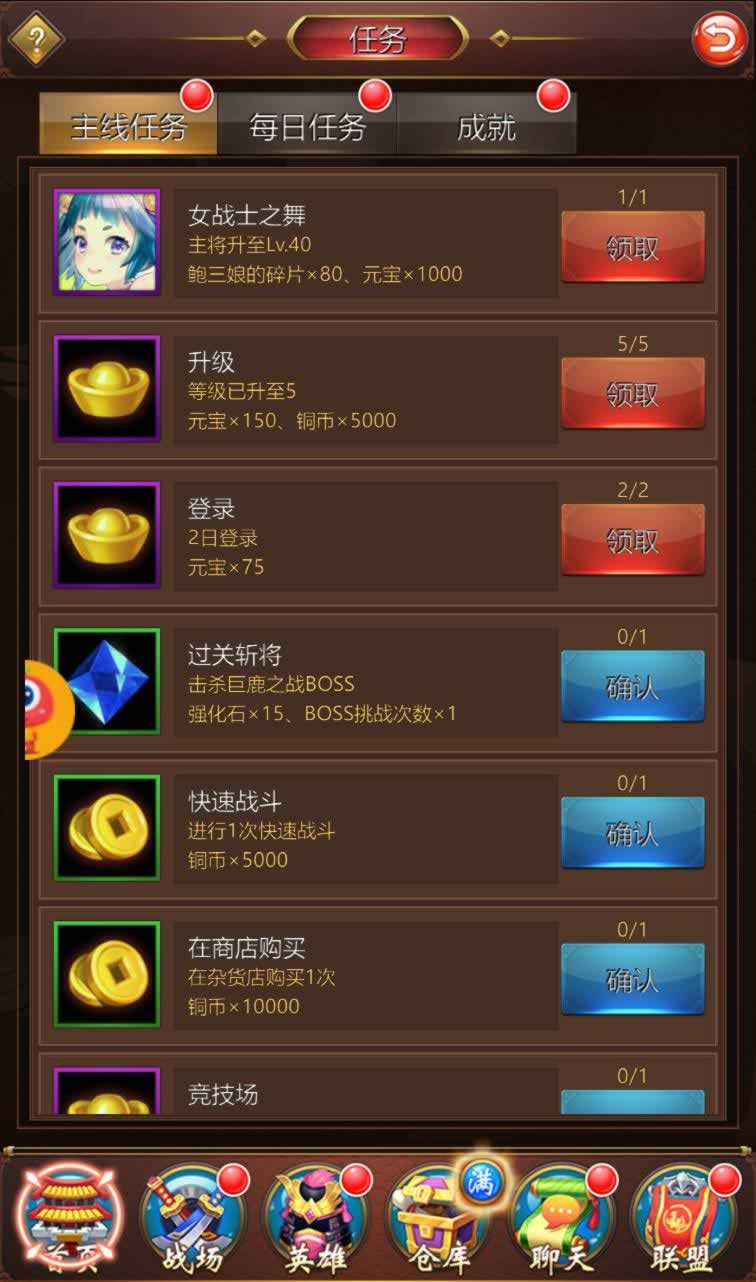Open the help question mark icon
756x1282 pixels.
coord(37,40)
